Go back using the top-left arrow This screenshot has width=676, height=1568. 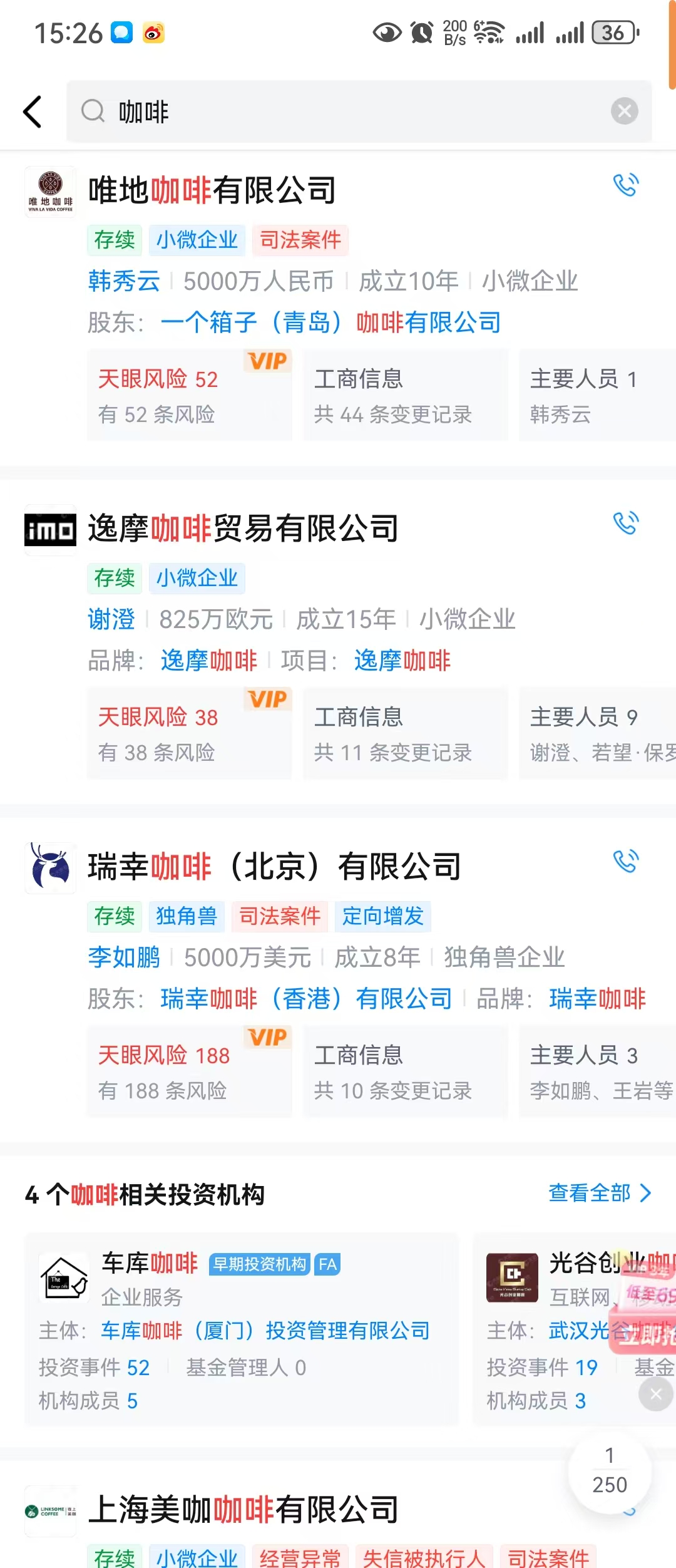click(33, 112)
